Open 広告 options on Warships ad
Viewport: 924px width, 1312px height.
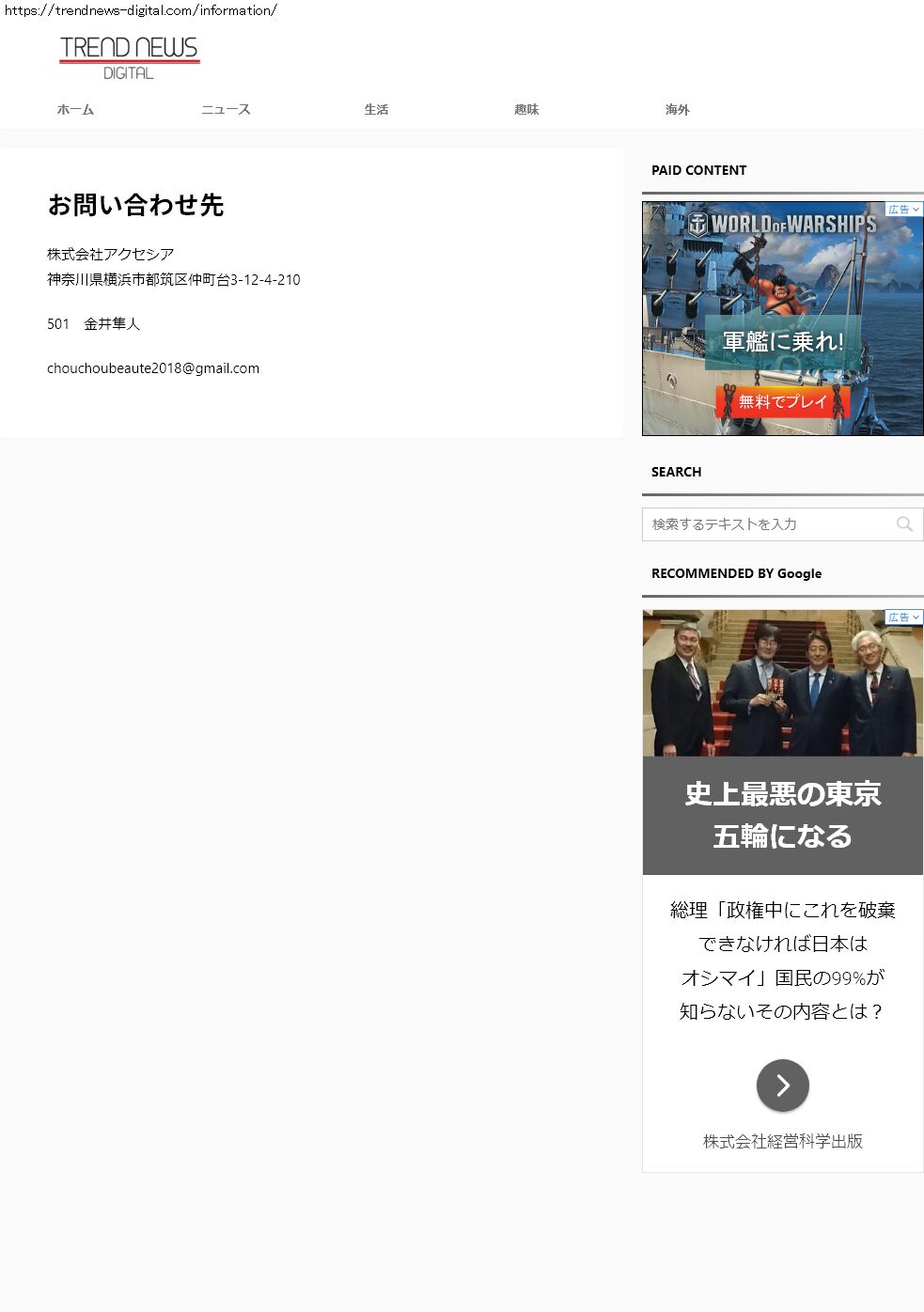coord(904,210)
